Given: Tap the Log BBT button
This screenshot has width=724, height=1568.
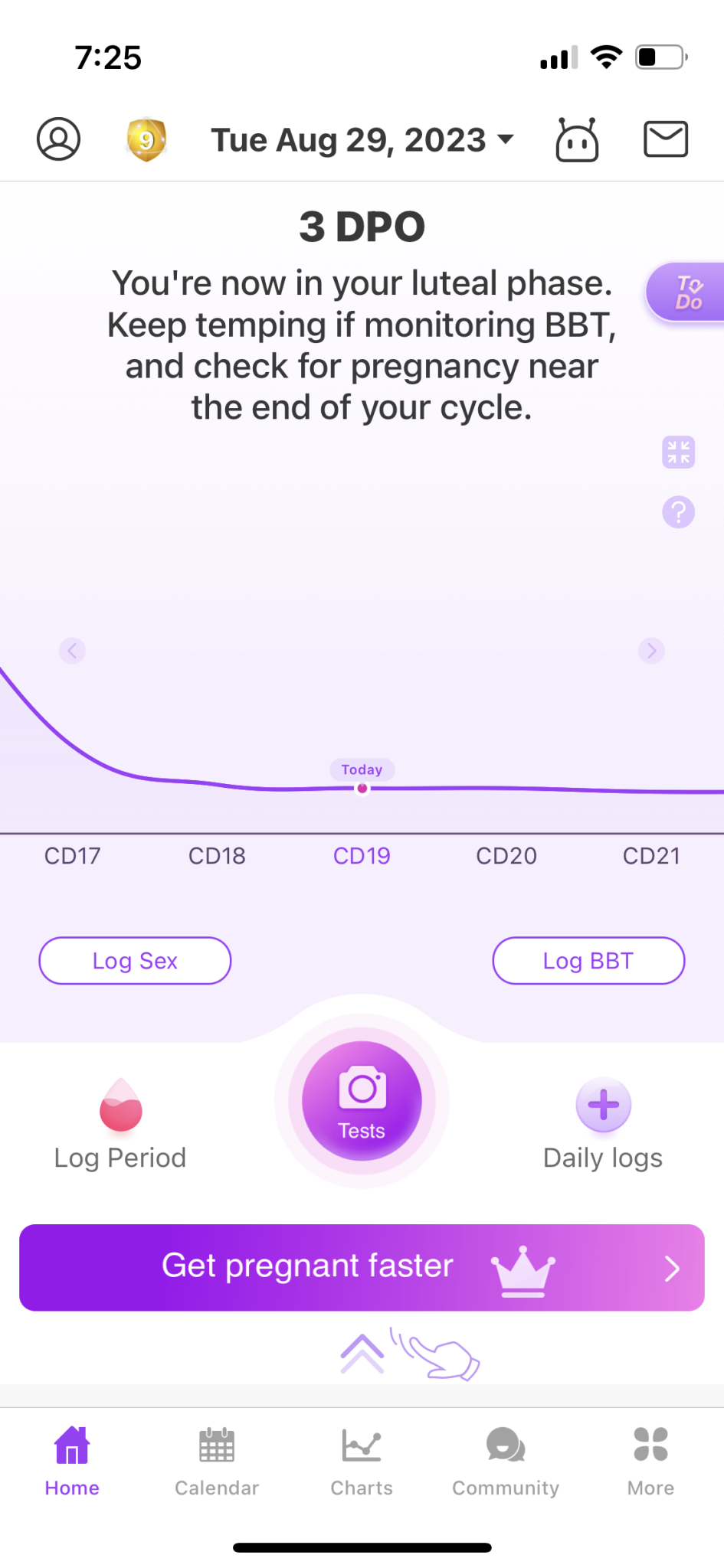Looking at the screenshot, I should pos(588,961).
